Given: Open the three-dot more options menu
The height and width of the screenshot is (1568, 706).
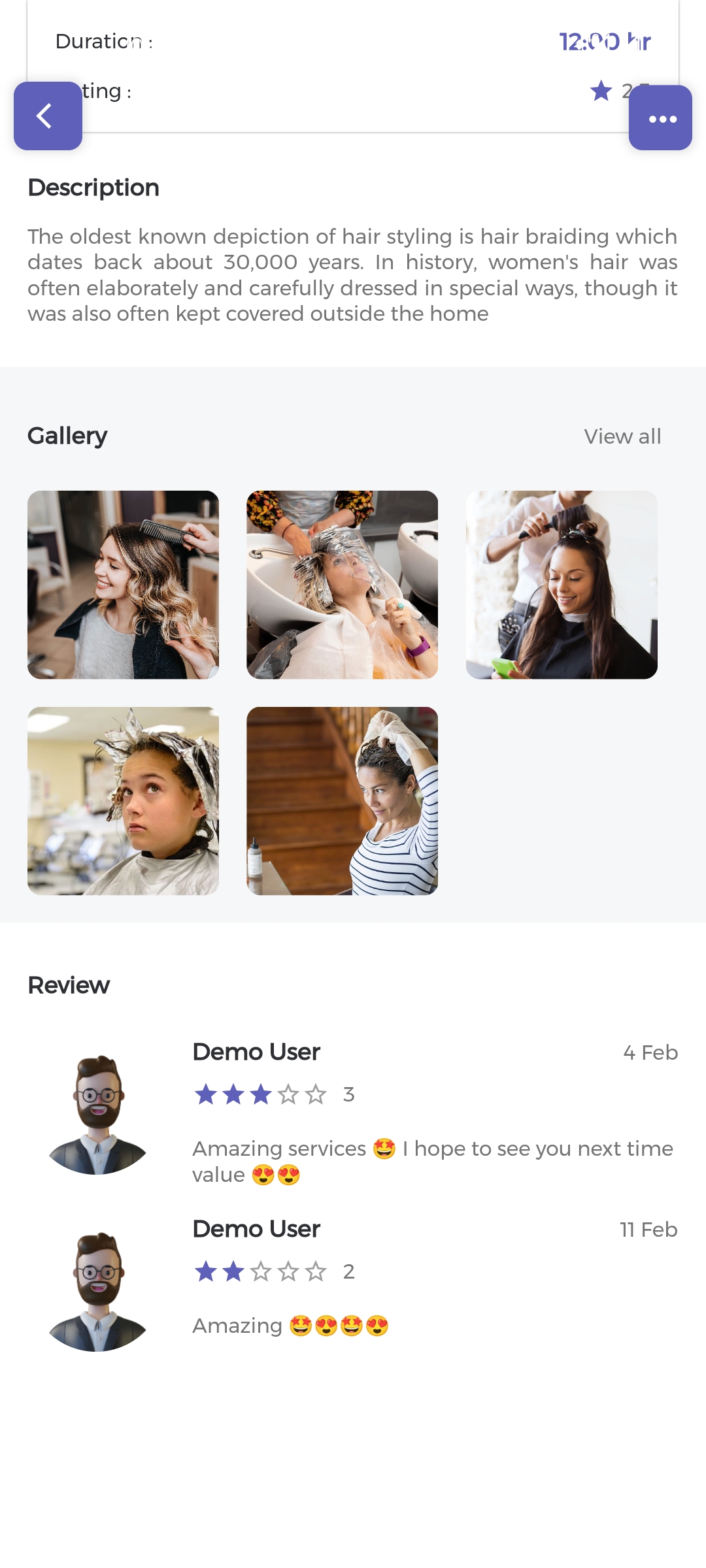Looking at the screenshot, I should pyautogui.click(x=660, y=118).
